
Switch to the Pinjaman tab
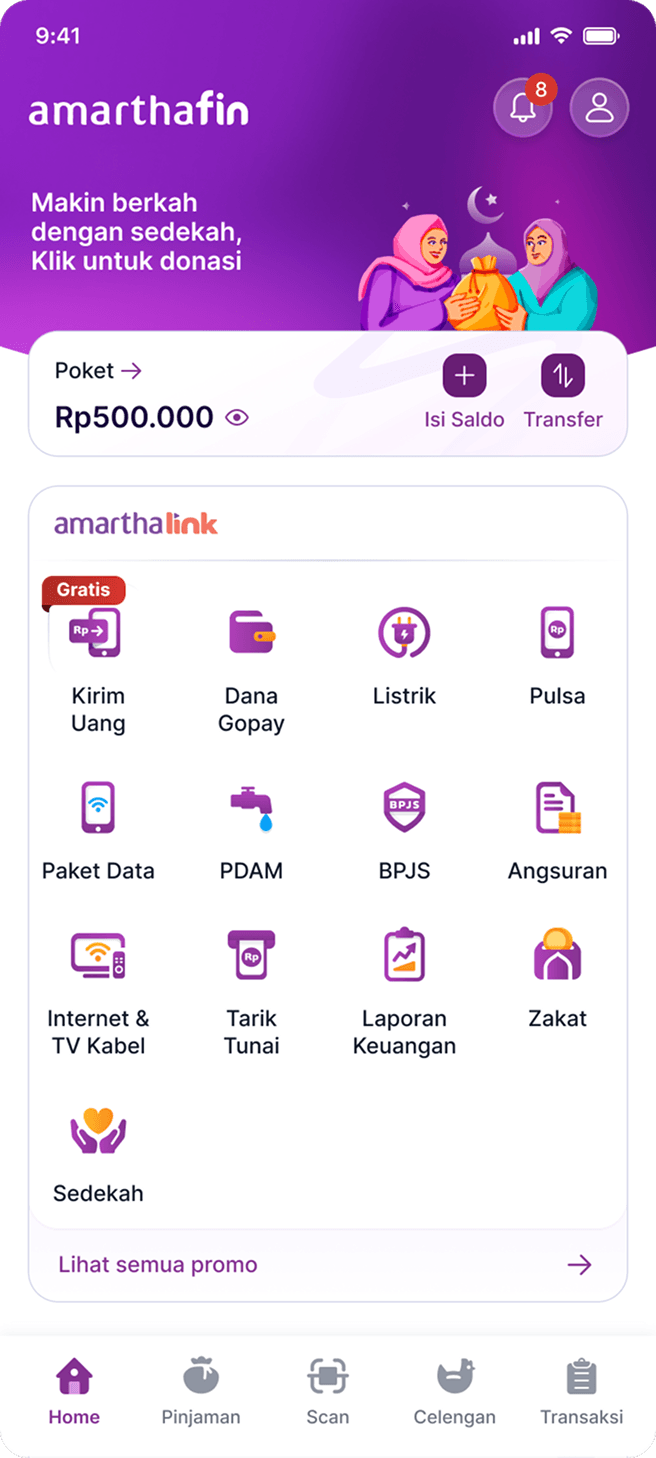pos(201,1391)
